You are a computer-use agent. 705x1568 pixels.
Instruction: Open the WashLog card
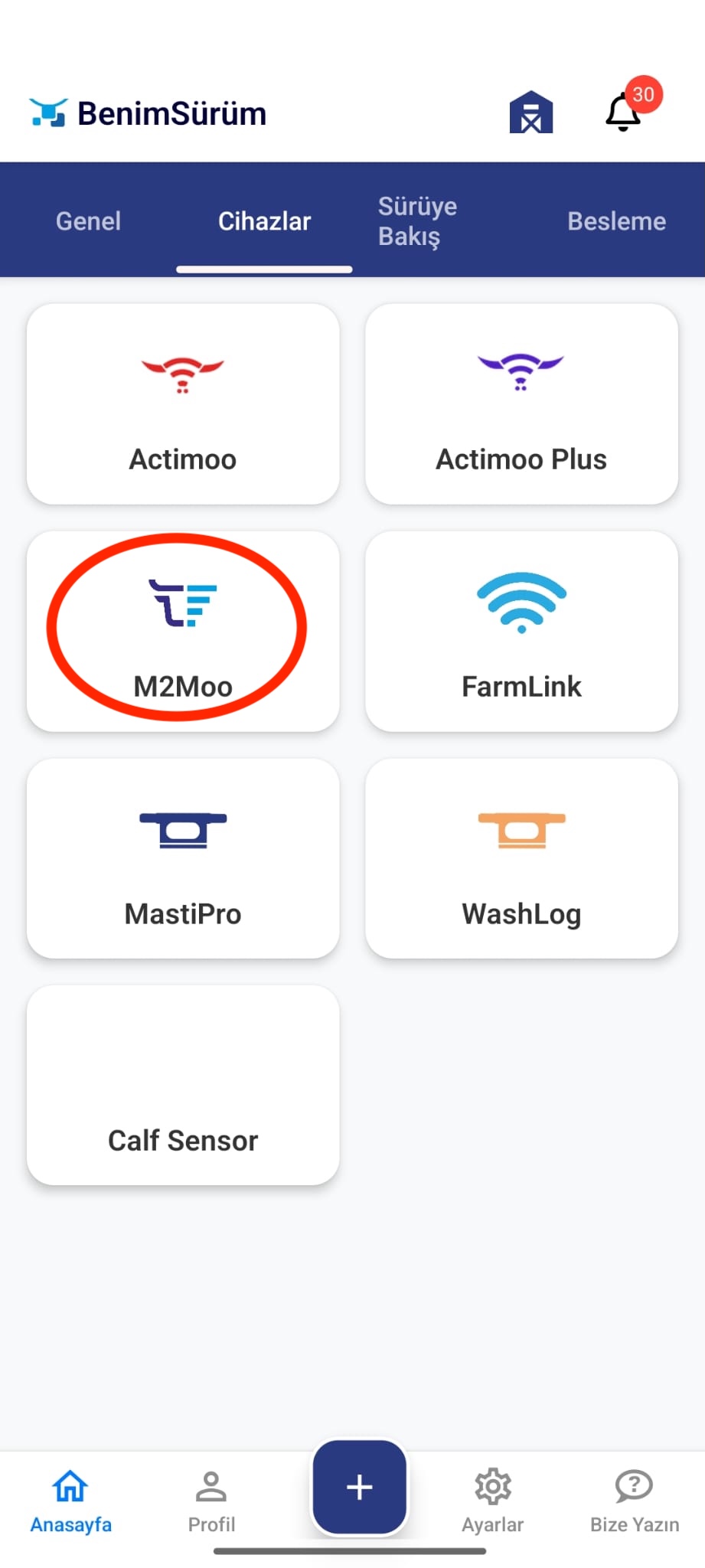click(521, 858)
